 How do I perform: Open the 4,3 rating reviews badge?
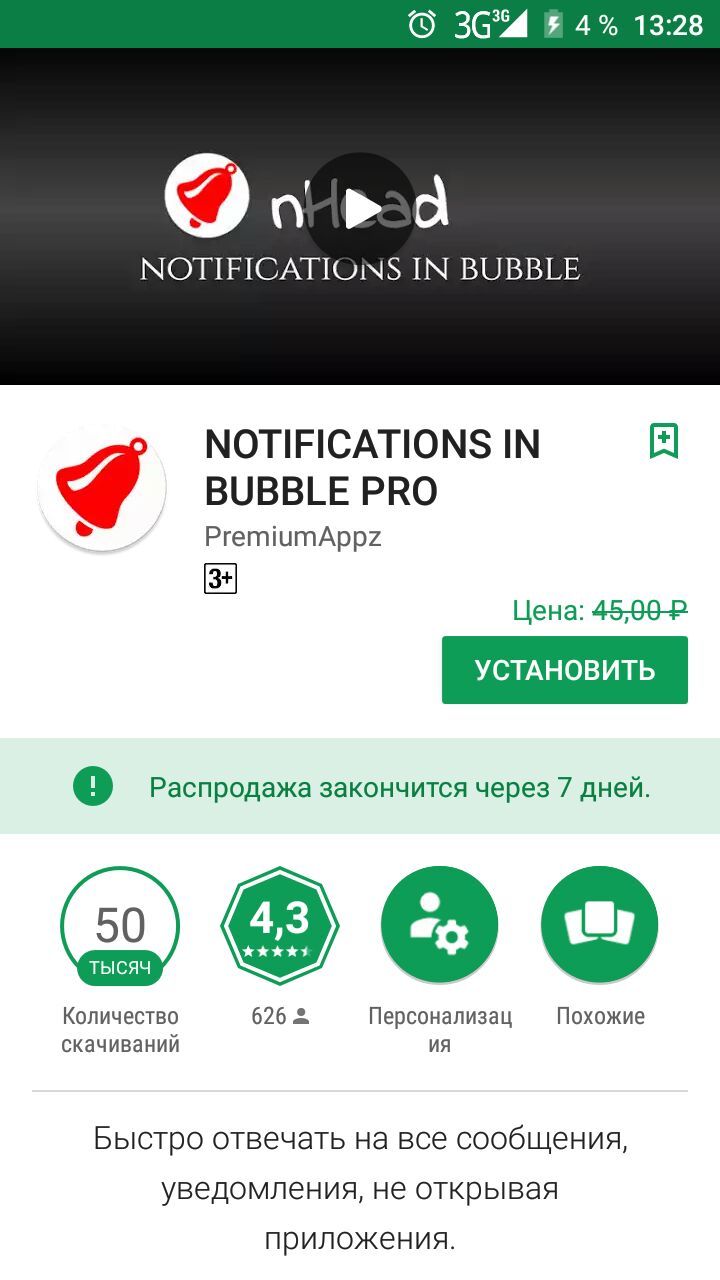[x=280, y=926]
